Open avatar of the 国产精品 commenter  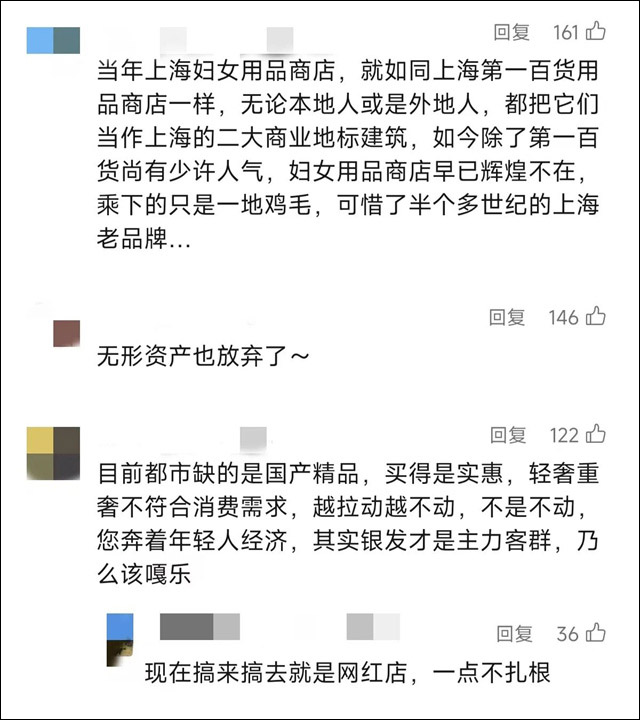point(53,453)
